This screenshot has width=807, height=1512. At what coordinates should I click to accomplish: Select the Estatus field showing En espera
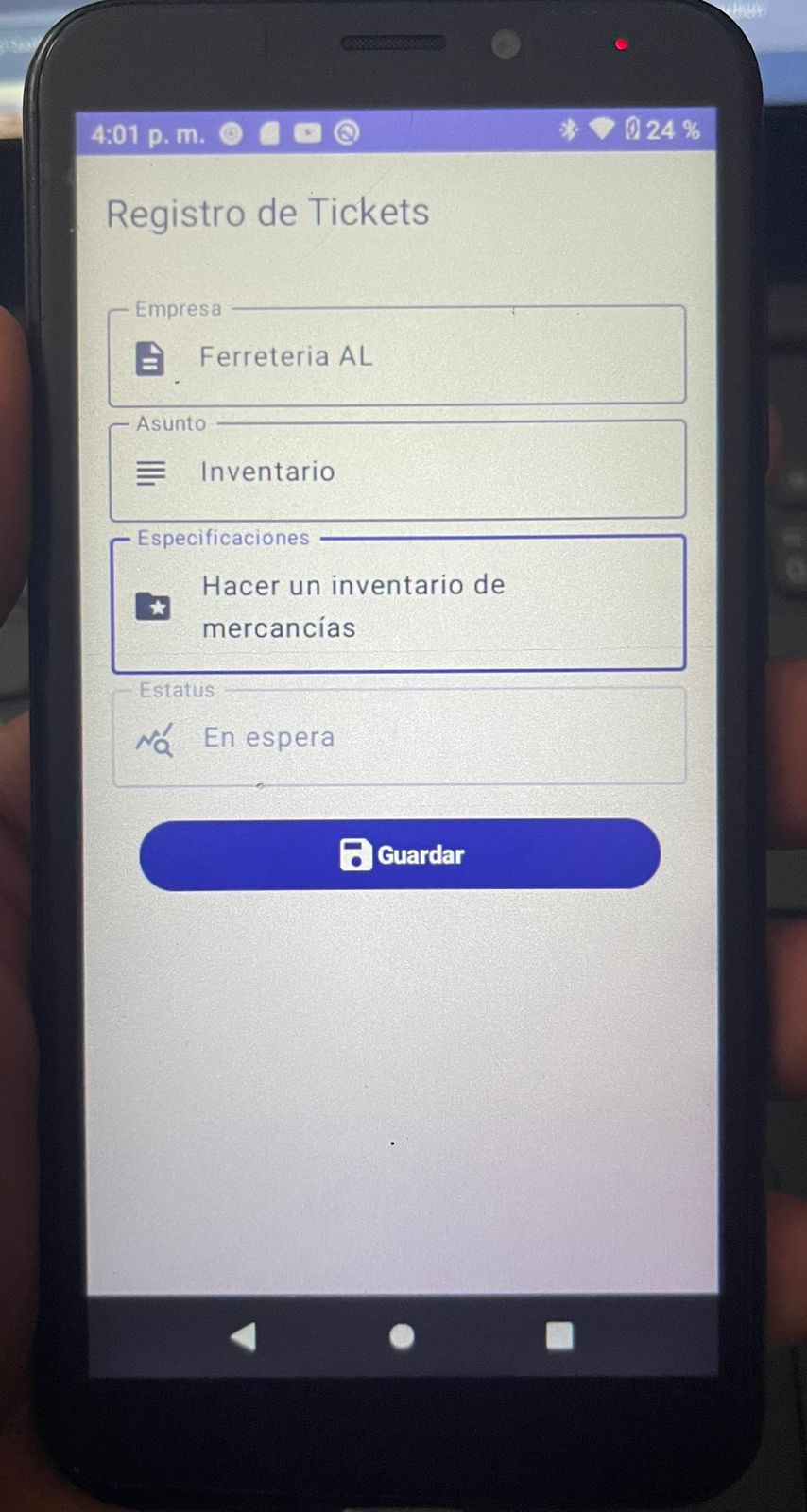click(397, 737)
